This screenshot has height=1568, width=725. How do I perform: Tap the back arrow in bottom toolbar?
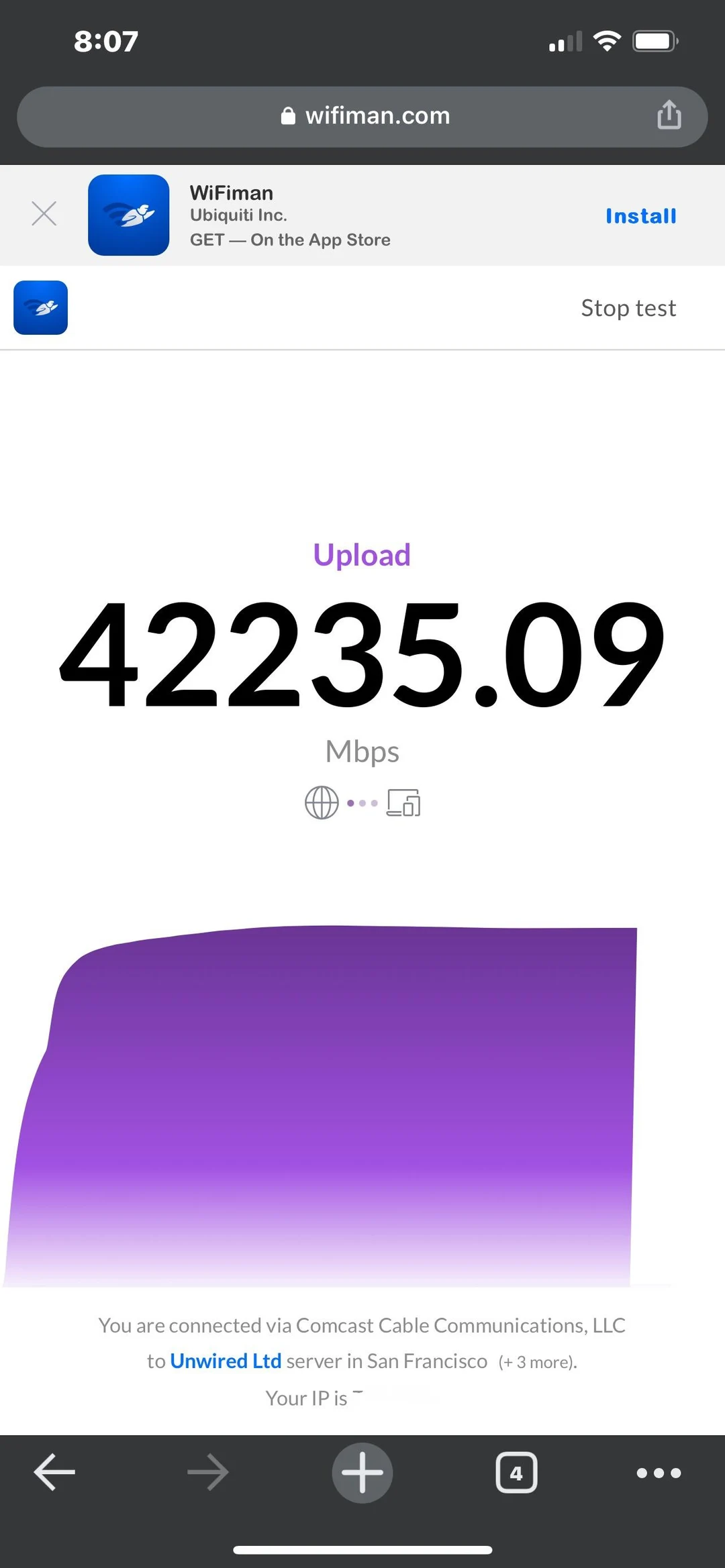[54, 1472]
